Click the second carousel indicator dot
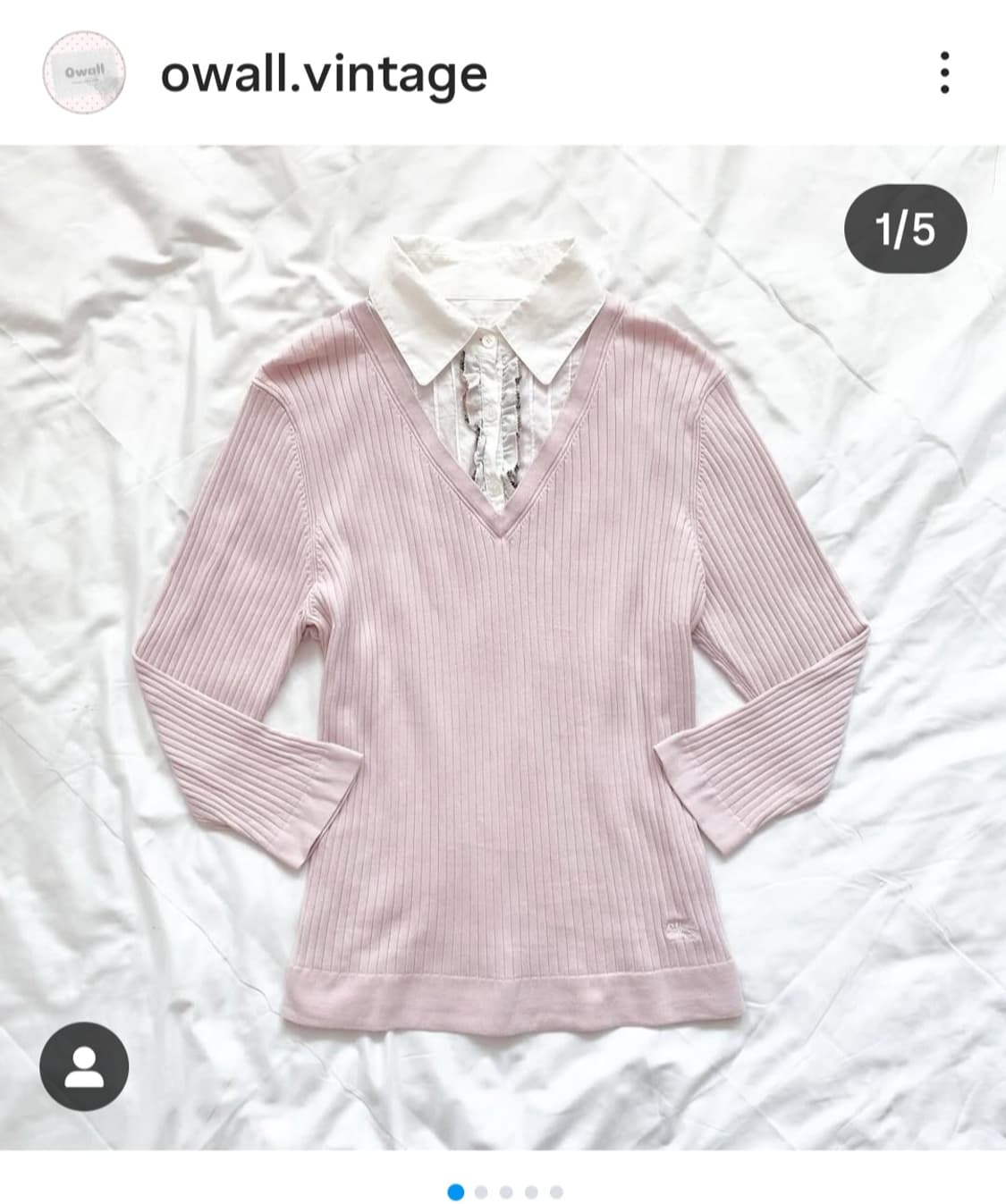Screen dimensions: 1006x1204 click(x=480, y=1191)
